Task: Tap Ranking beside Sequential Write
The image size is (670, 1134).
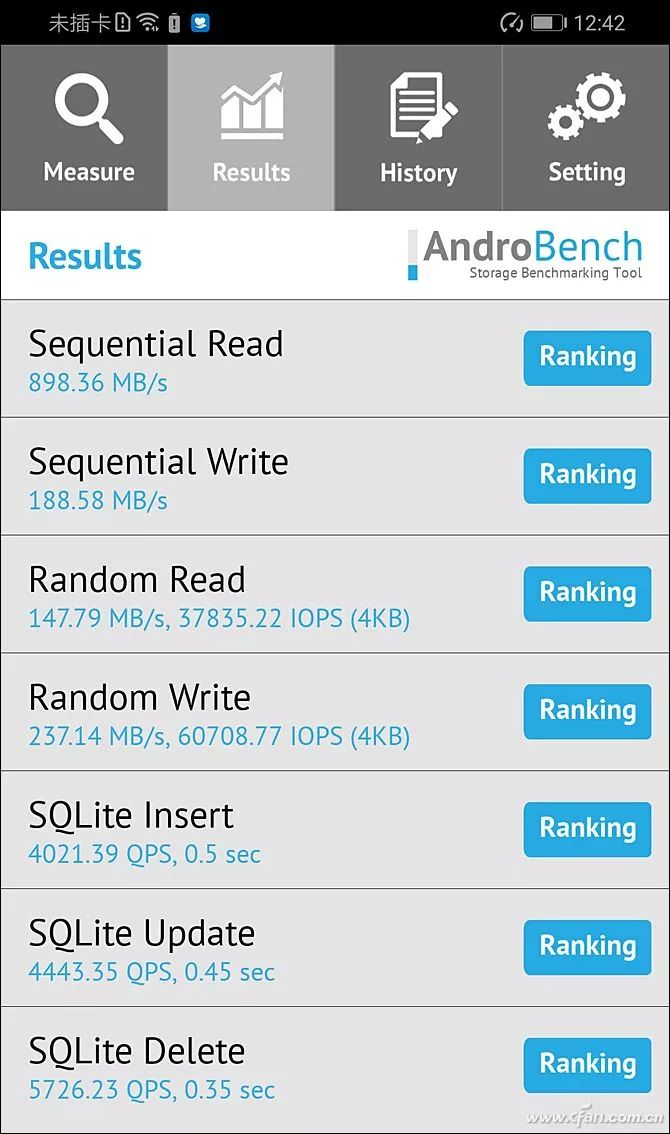Action: 588,476
